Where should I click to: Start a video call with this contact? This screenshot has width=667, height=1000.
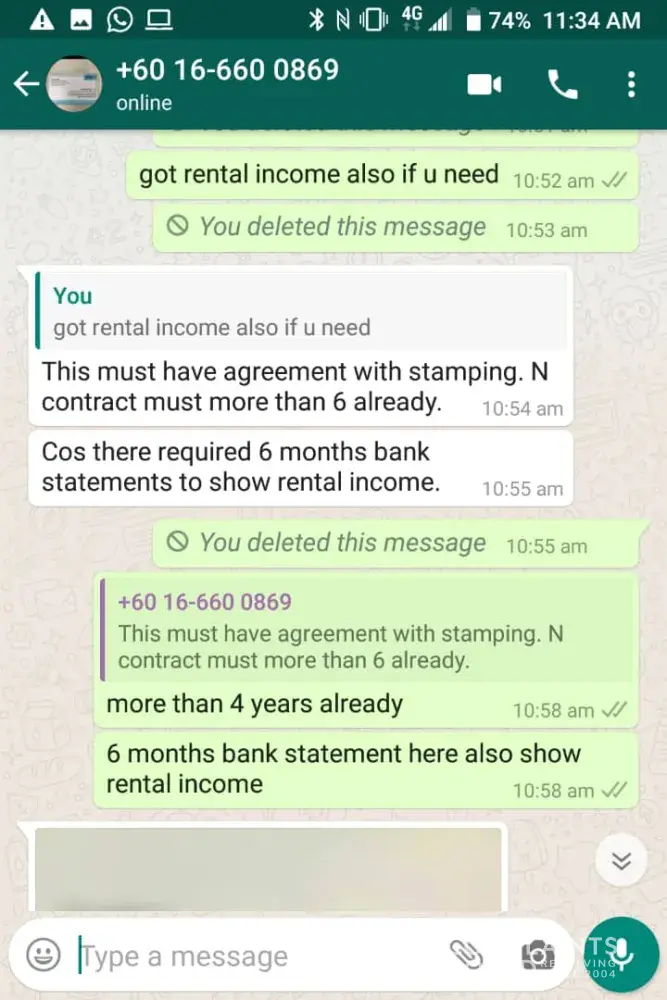485,84
